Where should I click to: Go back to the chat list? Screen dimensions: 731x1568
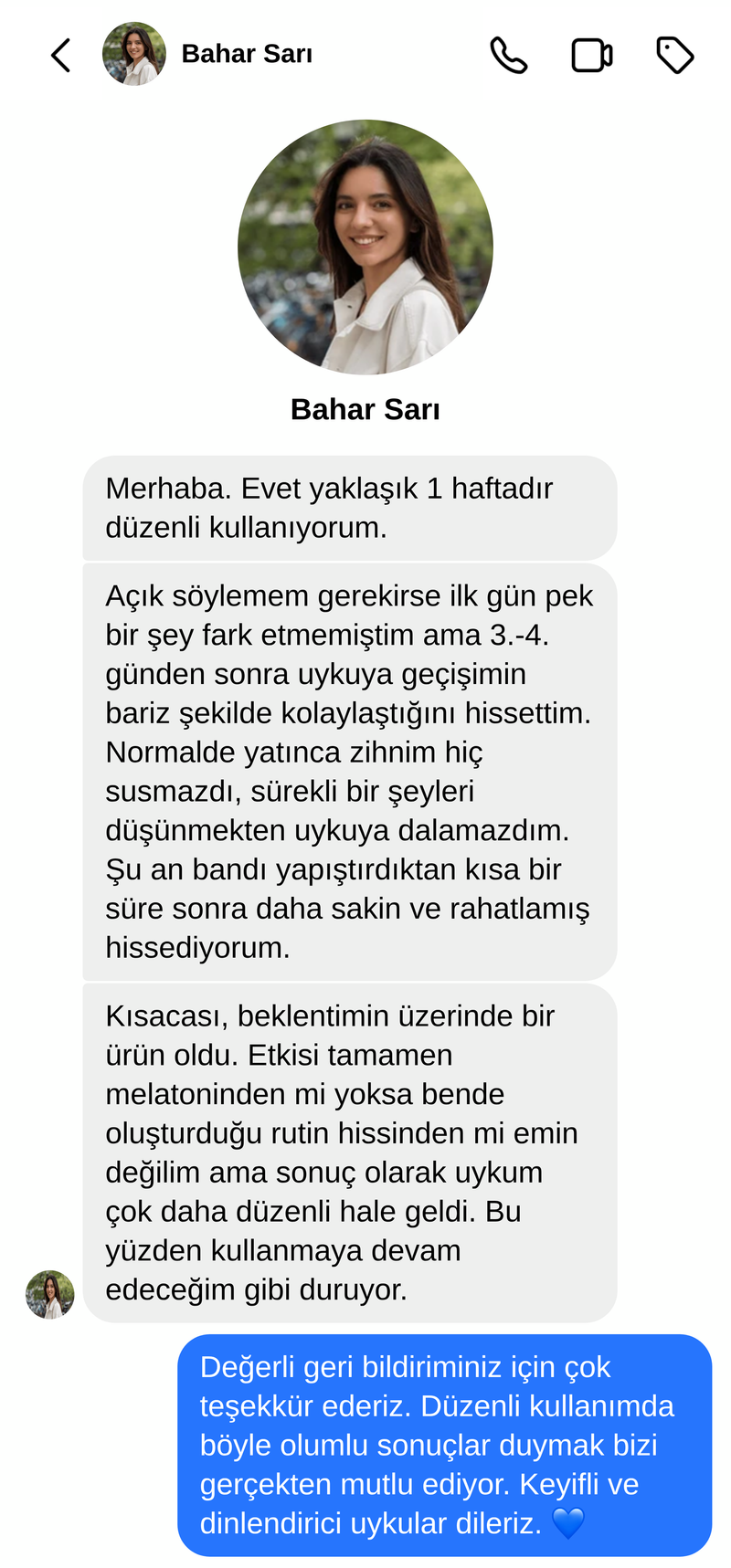[x=60, y=55]
